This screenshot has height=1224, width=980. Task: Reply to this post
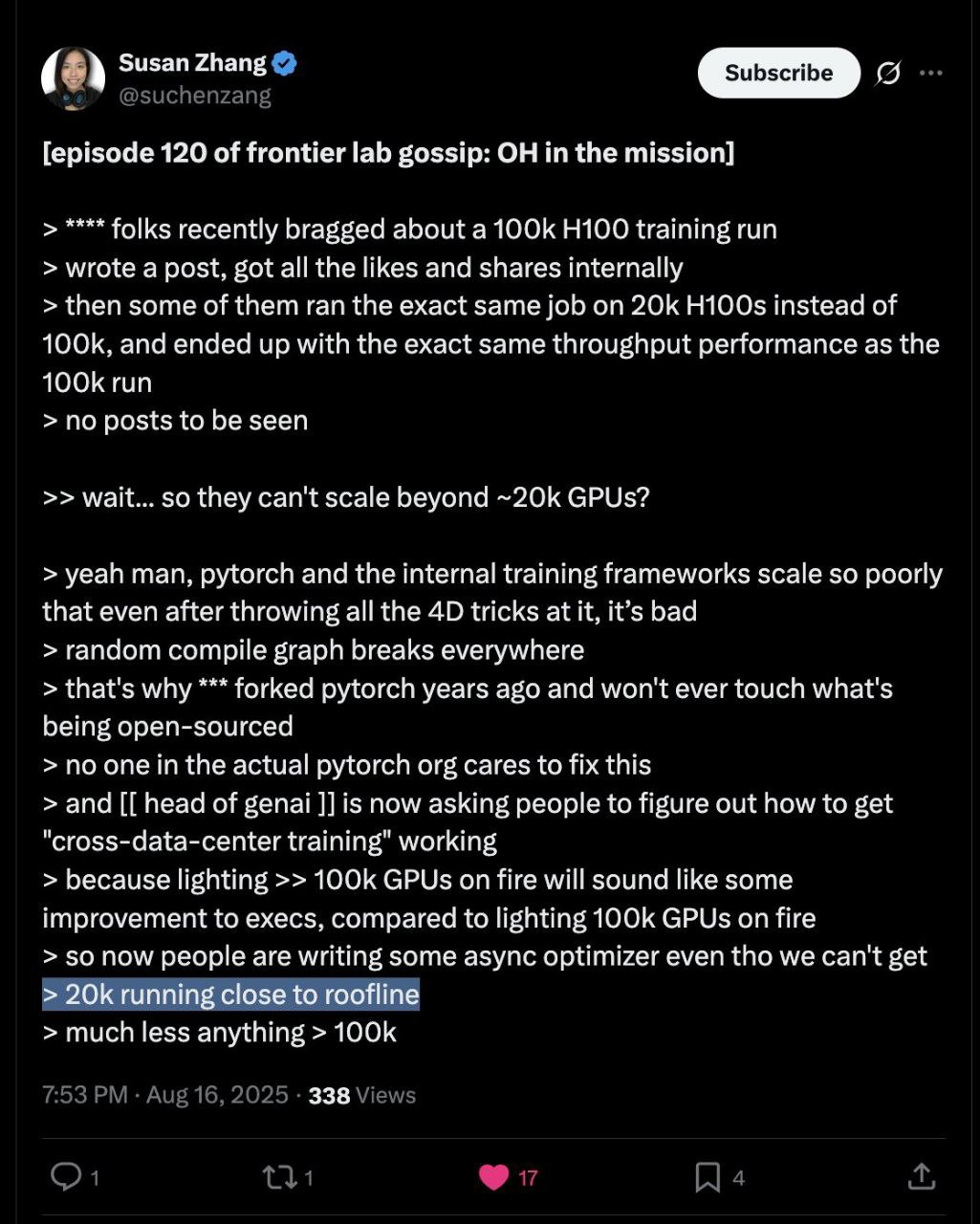tap(66, 1176)
